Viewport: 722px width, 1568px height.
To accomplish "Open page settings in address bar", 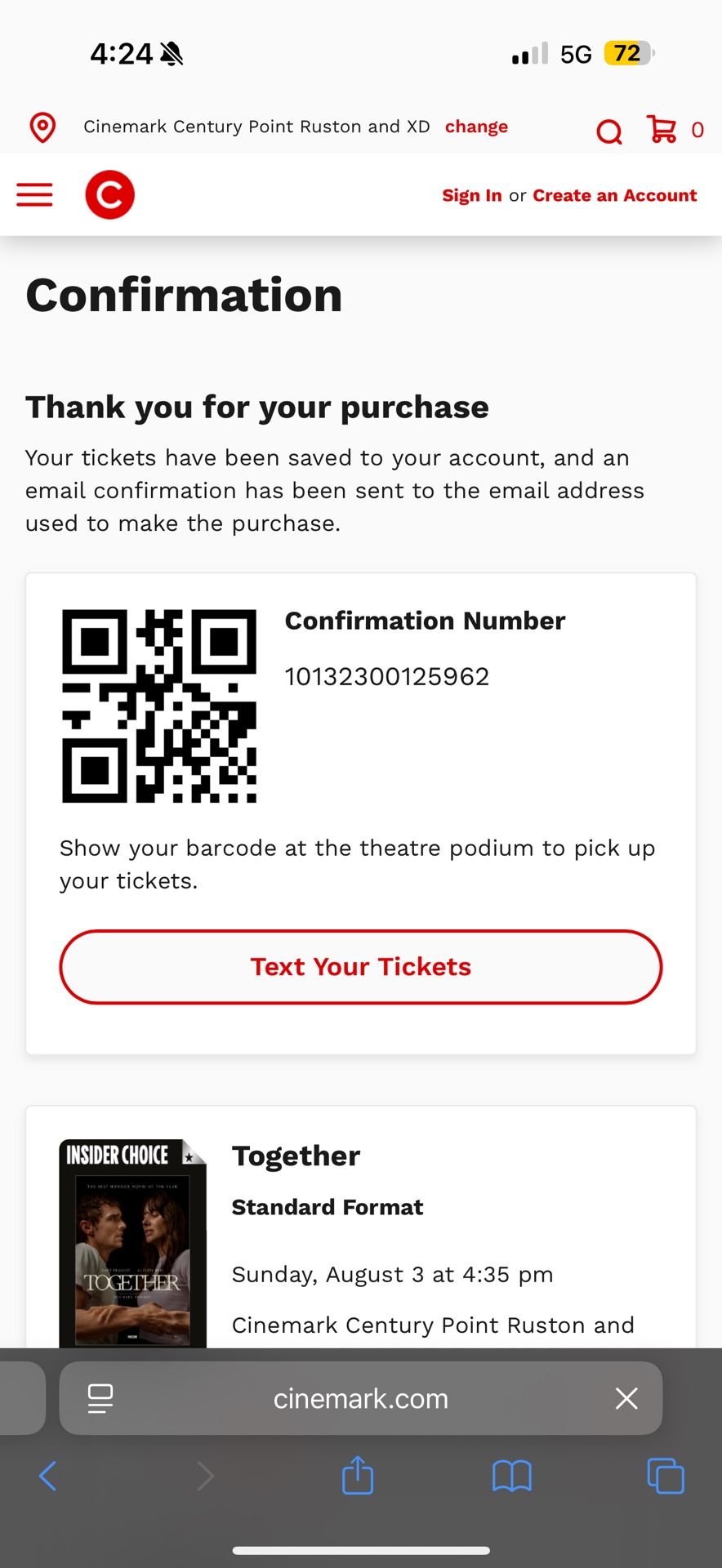I will pos(100,1399).
